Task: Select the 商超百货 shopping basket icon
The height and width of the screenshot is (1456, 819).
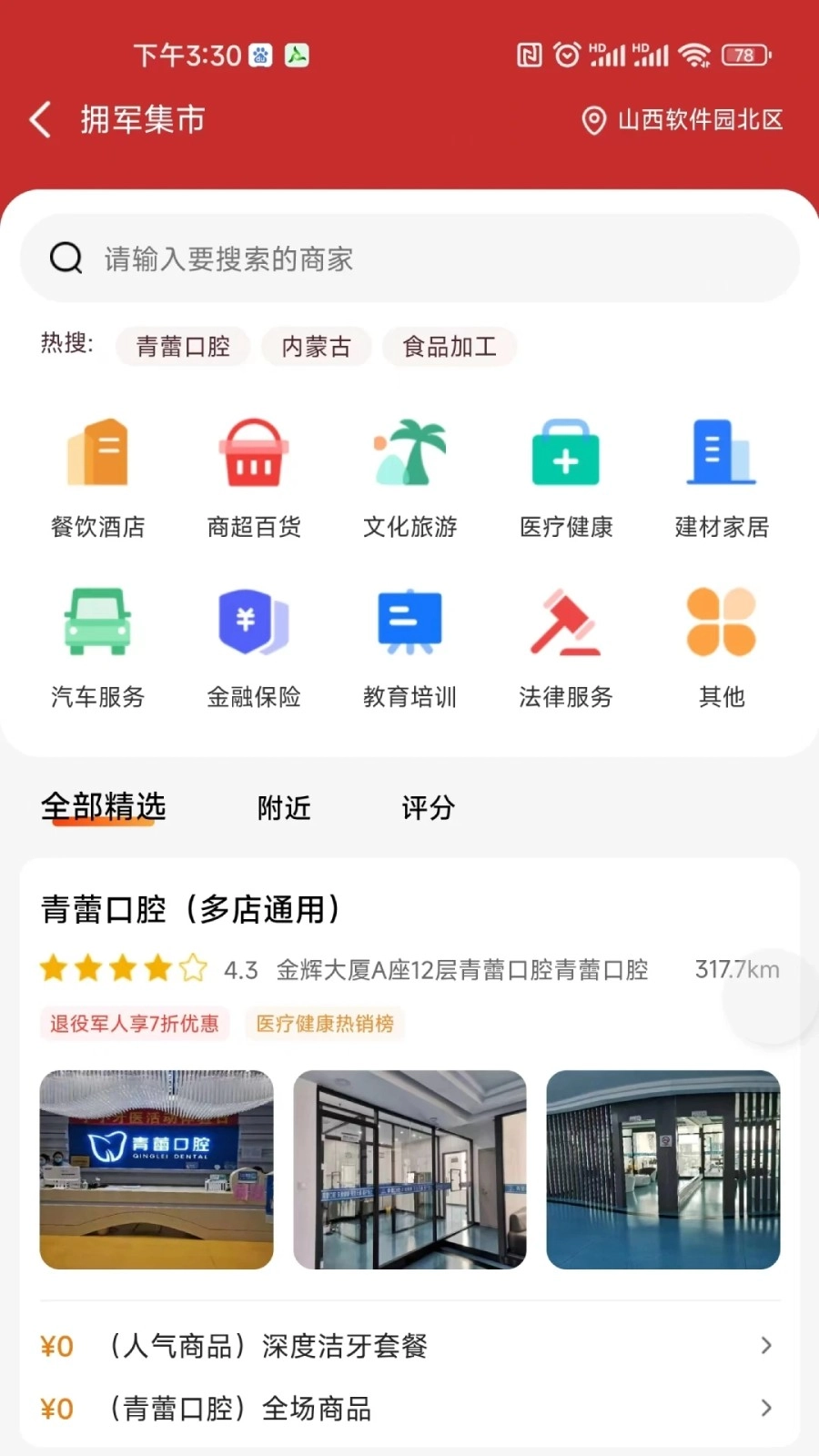Action: [253, 473]
